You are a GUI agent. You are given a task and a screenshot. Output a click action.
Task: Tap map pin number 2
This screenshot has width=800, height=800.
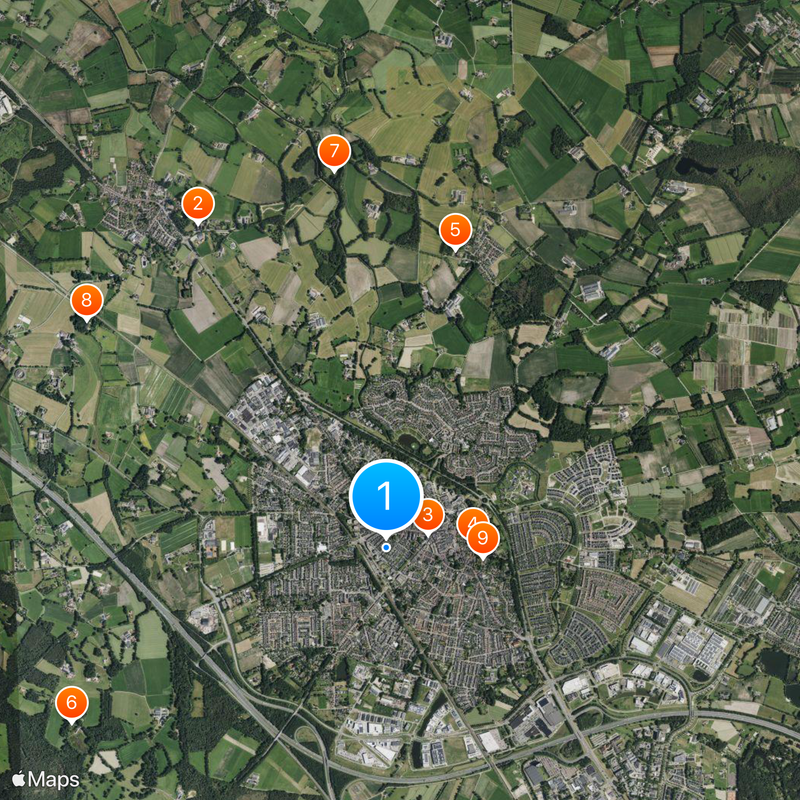pyautogui.click(x=198, y=204)
